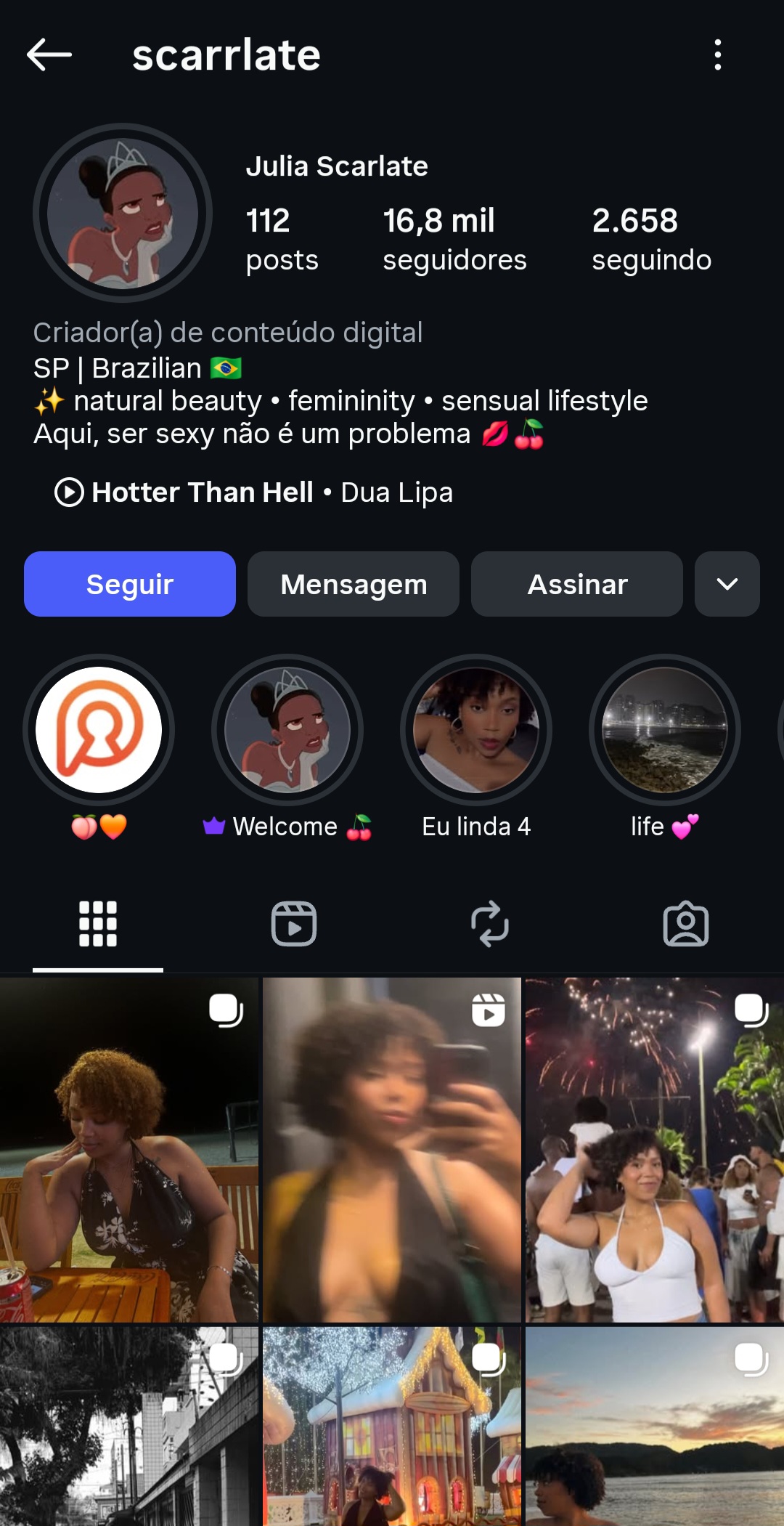784x1526 pixels.
Task: View the 16,8 mil seguidores list
Action: 454,239
